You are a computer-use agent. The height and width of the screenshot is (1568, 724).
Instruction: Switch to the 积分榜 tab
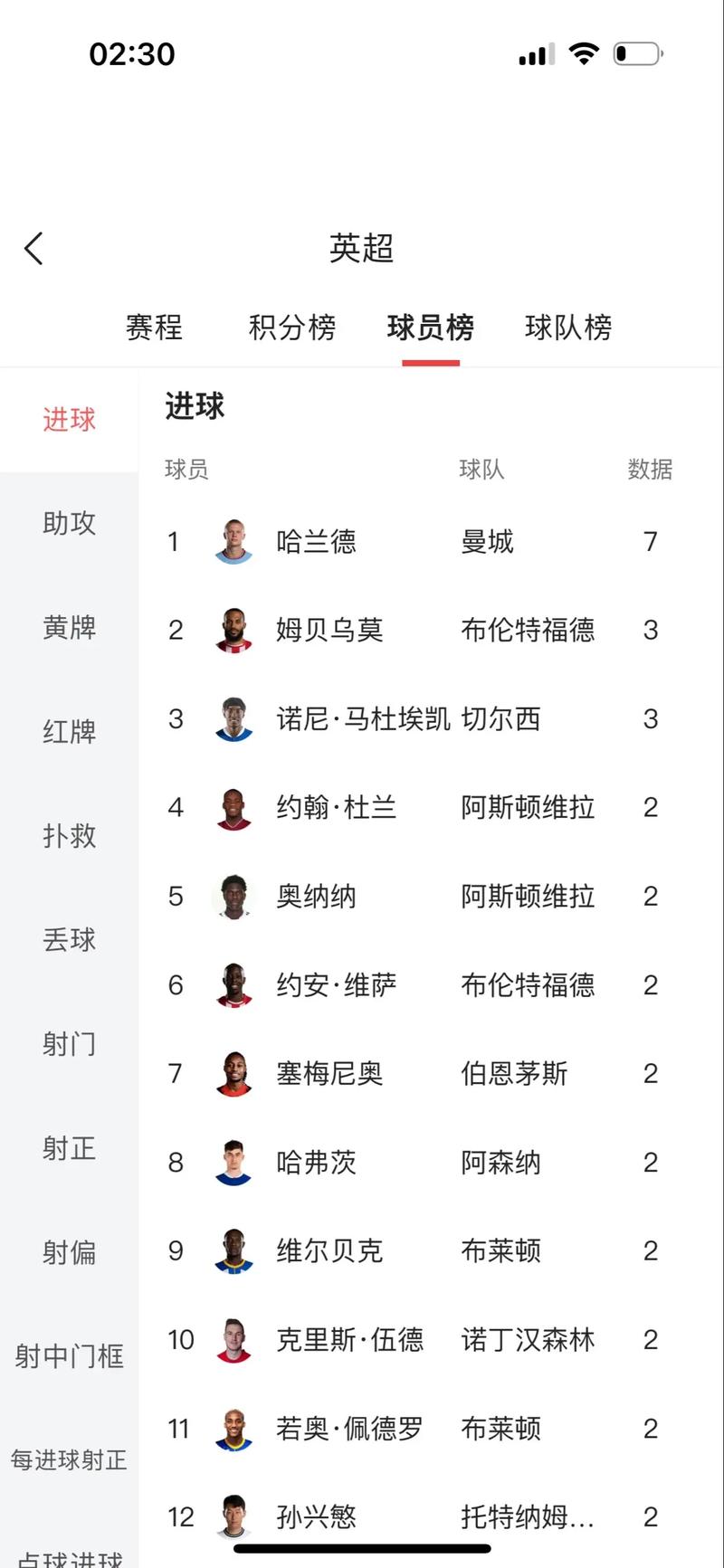[292, 327]
